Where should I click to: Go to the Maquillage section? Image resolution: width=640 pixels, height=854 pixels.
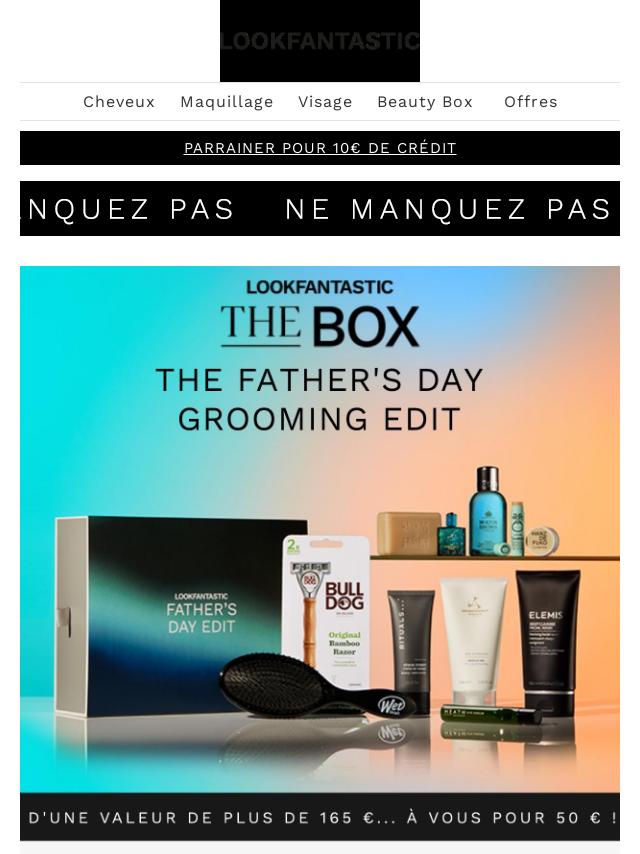[x=226, y=102]
